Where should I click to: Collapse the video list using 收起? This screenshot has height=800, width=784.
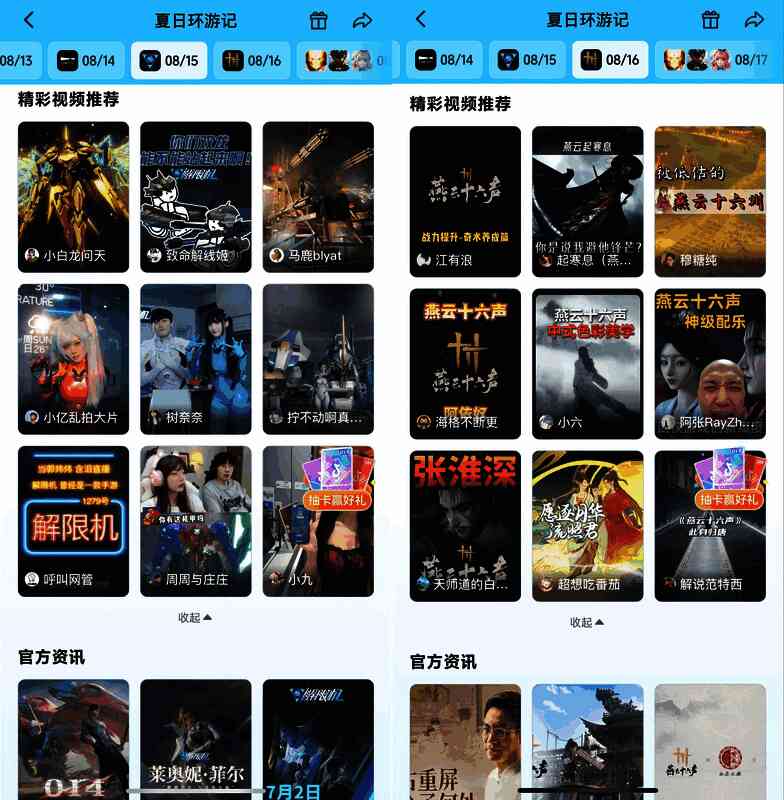coord(196,618)
